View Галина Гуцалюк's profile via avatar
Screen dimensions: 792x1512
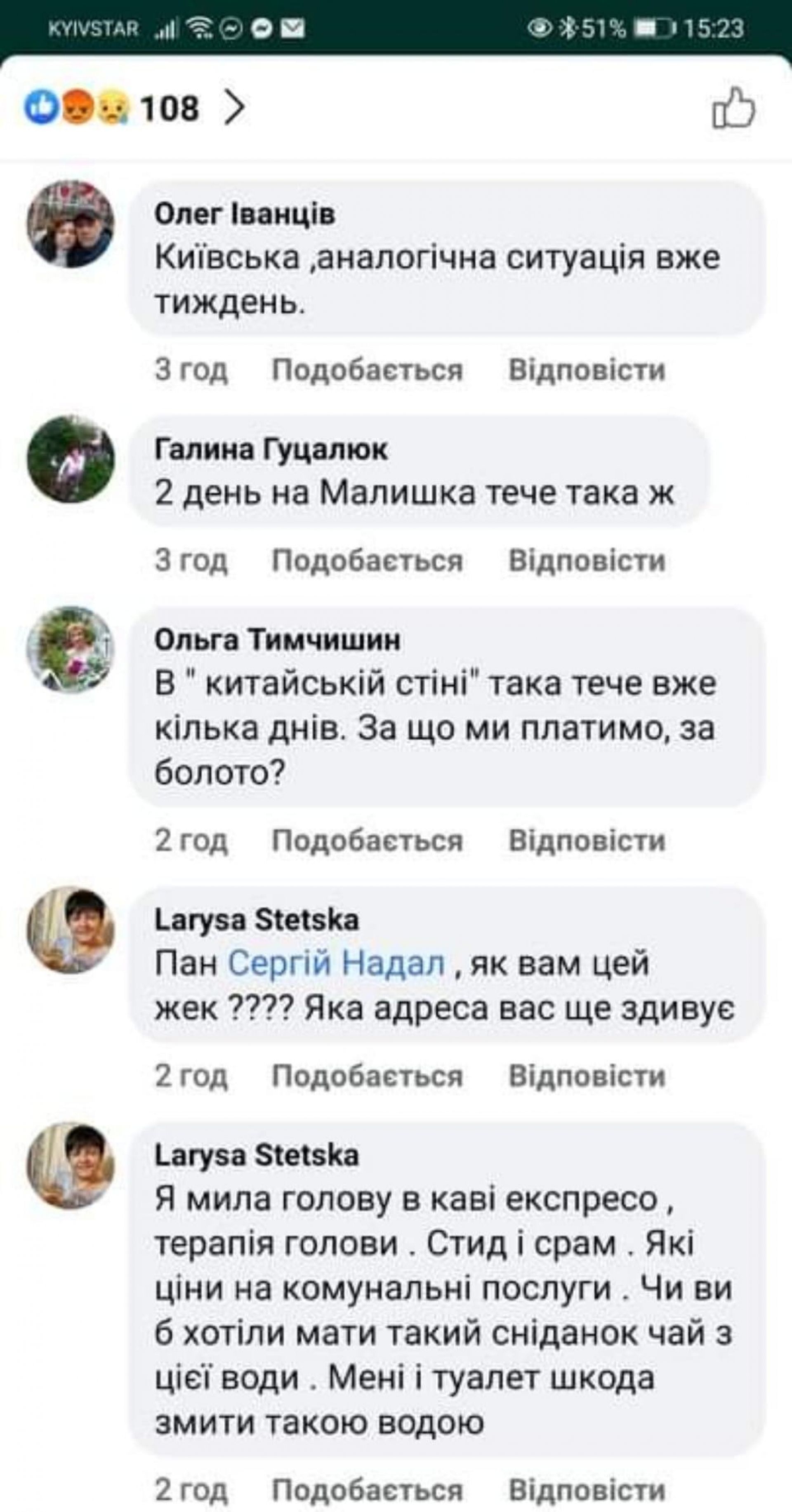(71, 459)
